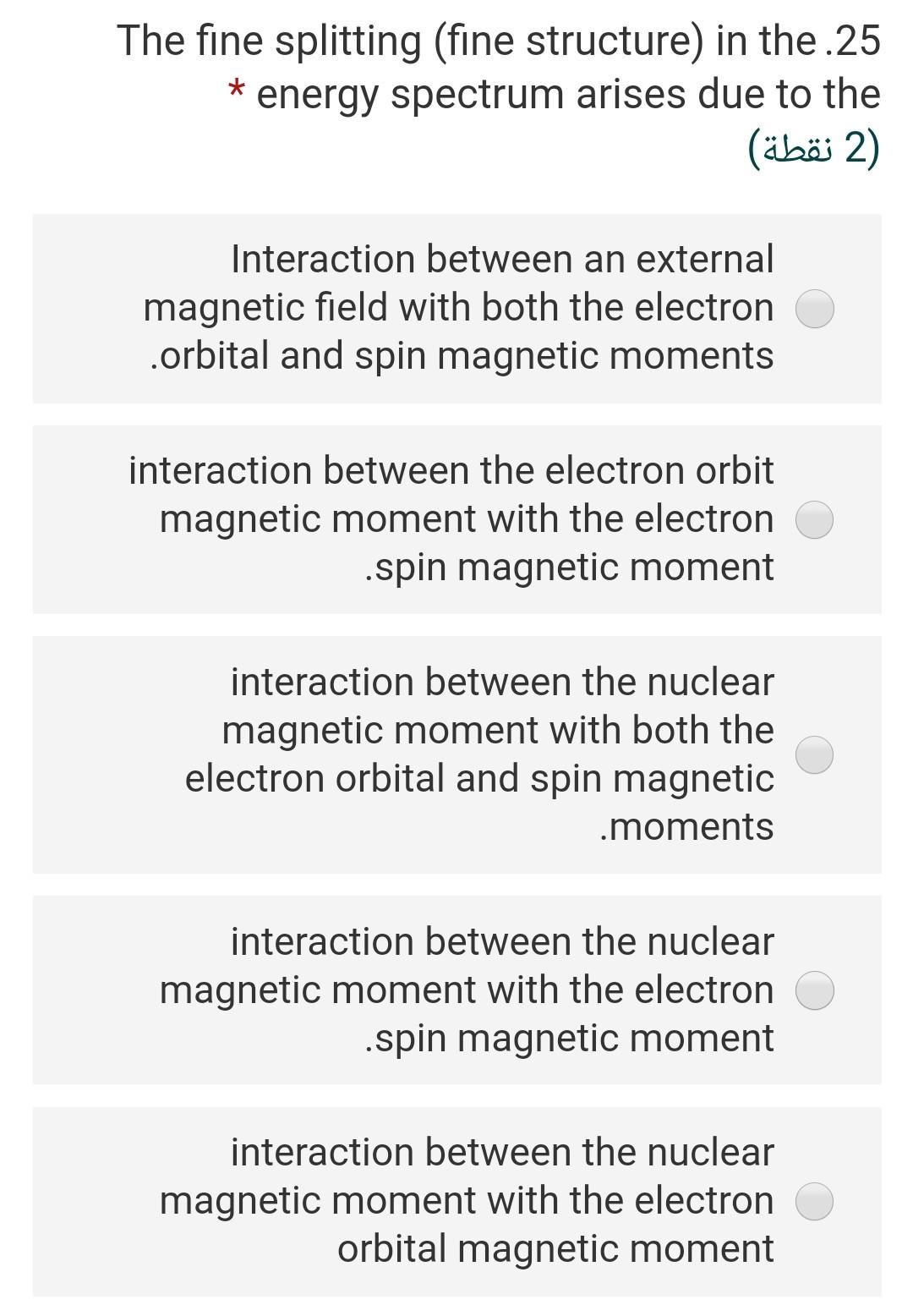Click the question 25 title text
The image size is (913, 1316).
pyautogui.click(x=499, y=38)
